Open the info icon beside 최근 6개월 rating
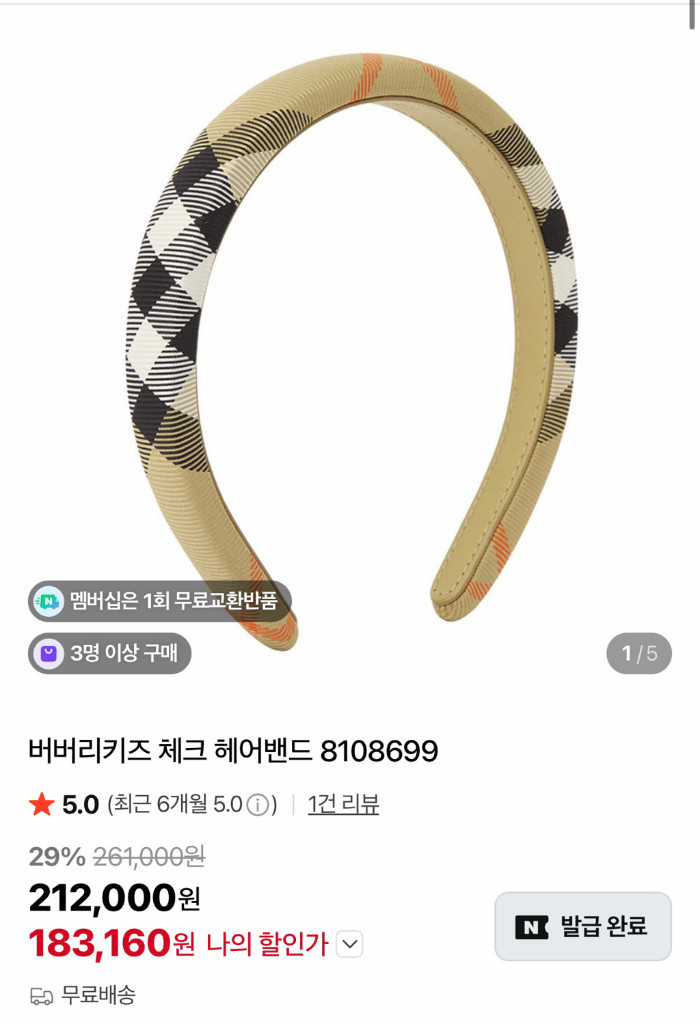 coord(259,805)
